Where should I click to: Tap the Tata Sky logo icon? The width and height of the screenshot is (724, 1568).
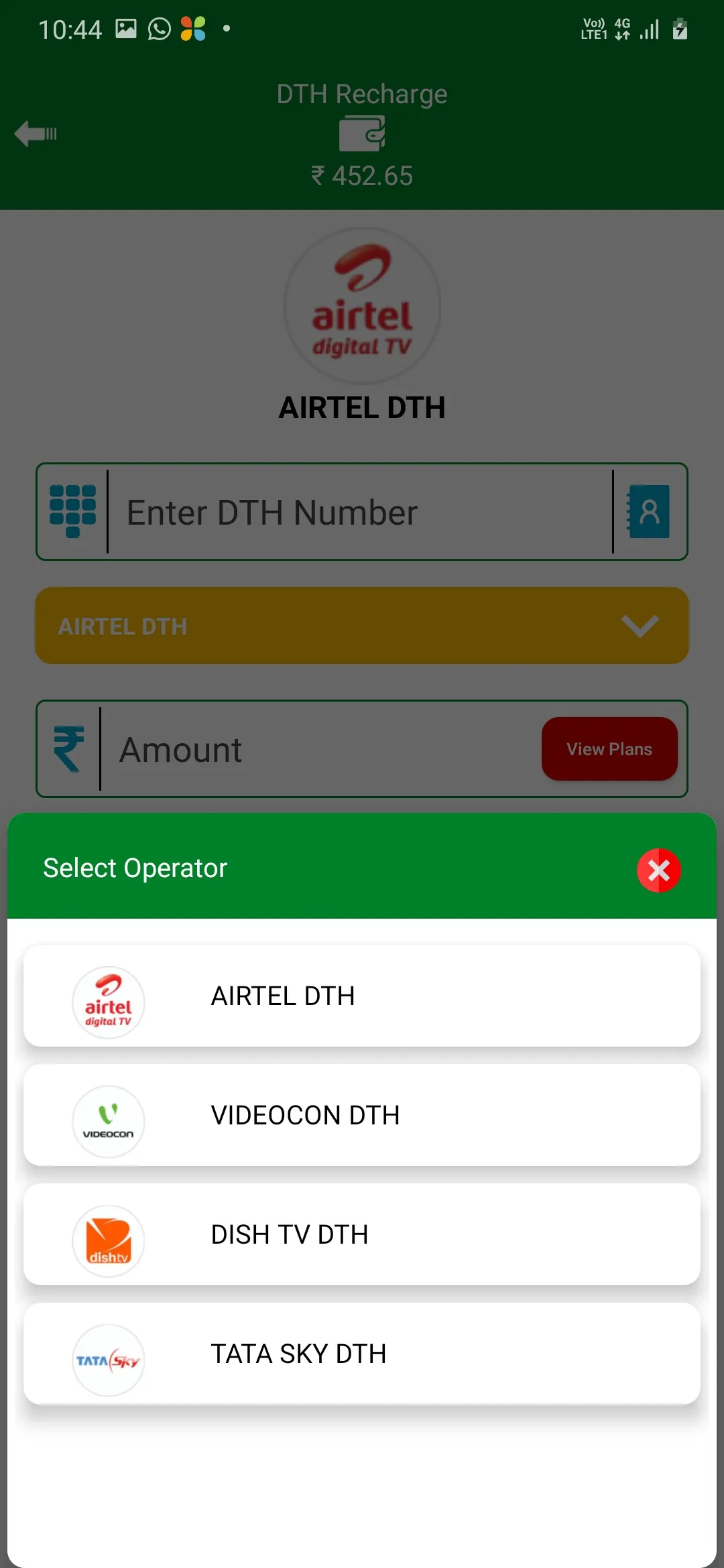point(109,1360)
